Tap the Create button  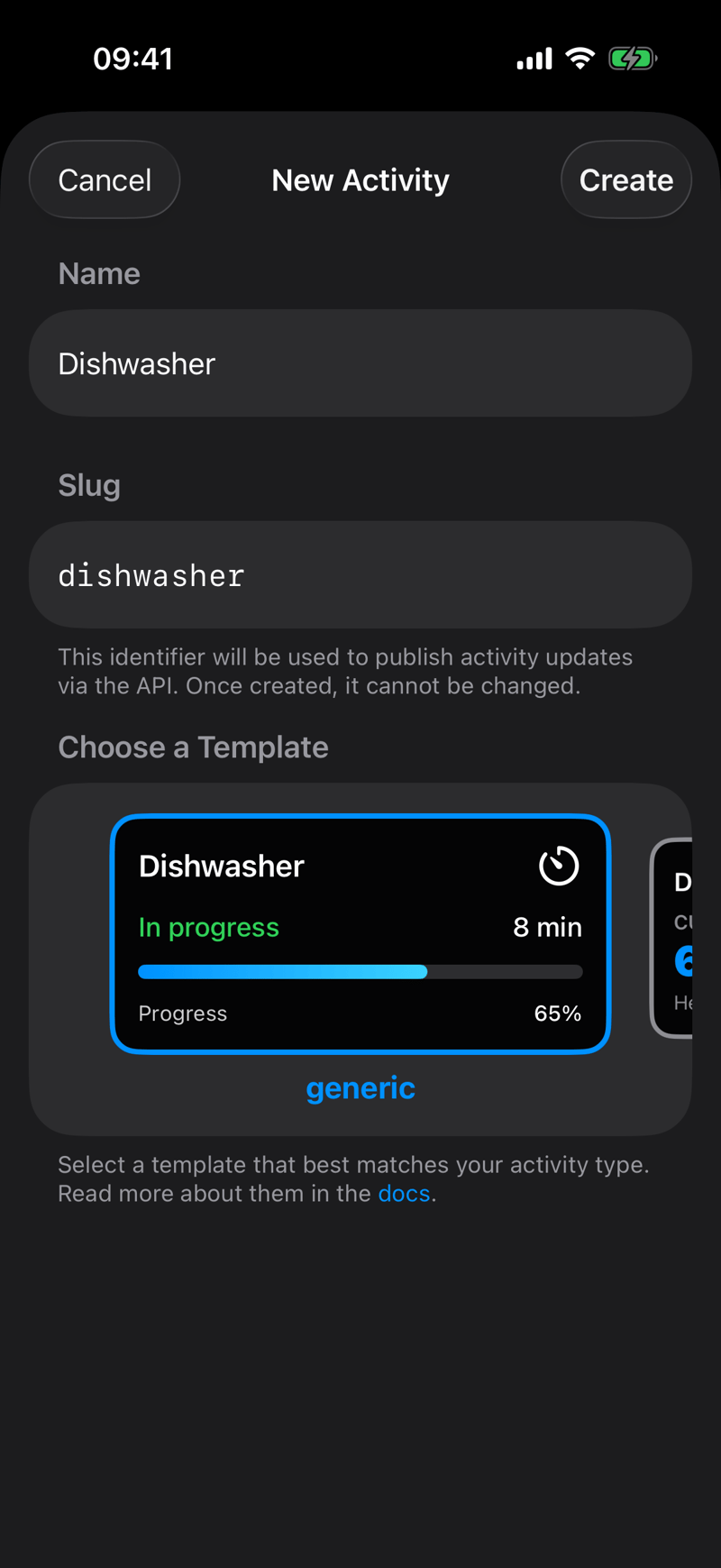[x=625, y=179]
